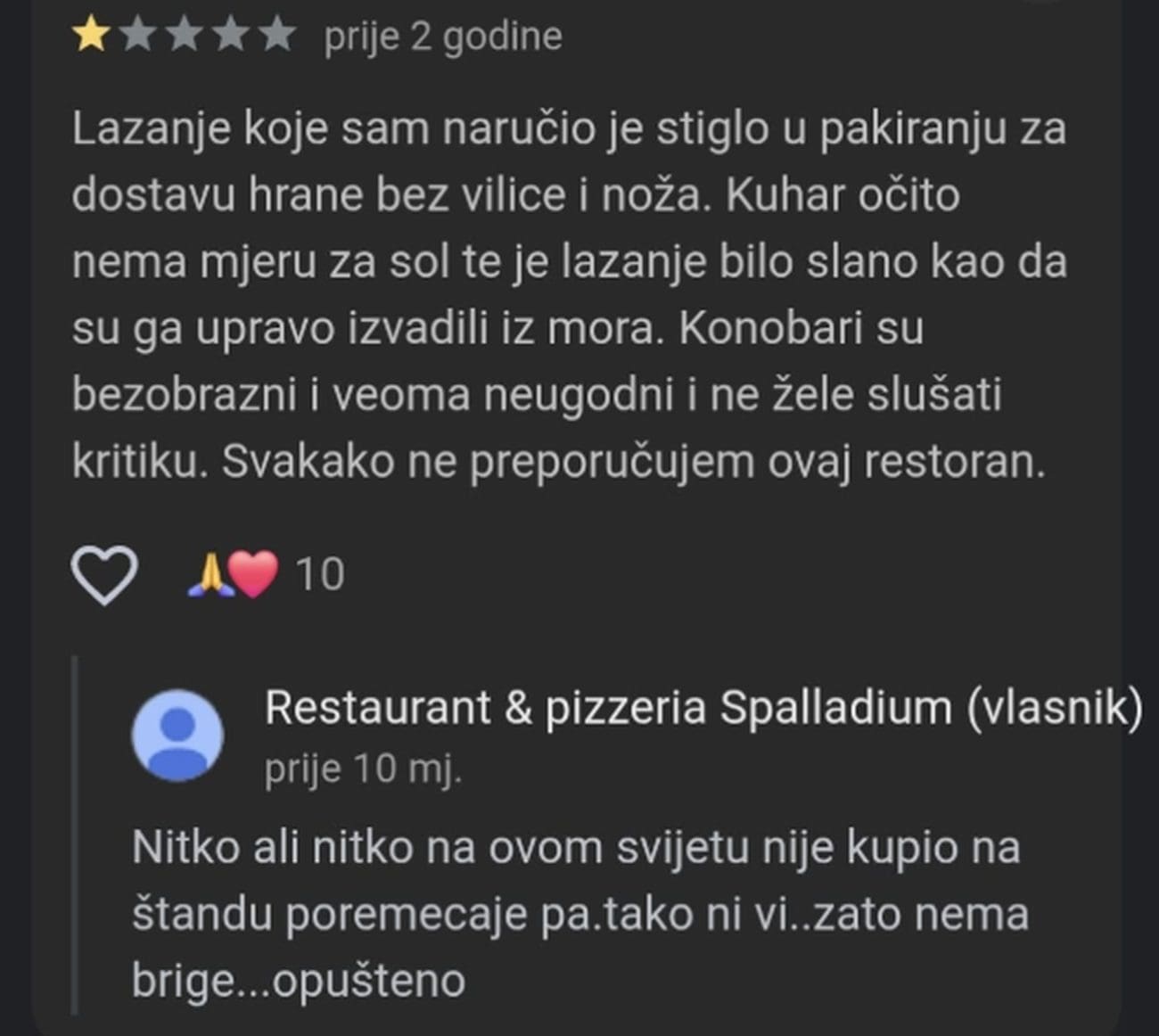1159x1036 pixels.
Task: Open Restaurant & pizzeria Spalladium owner profile
Action: pyautogui.click(x=177, y=735)
